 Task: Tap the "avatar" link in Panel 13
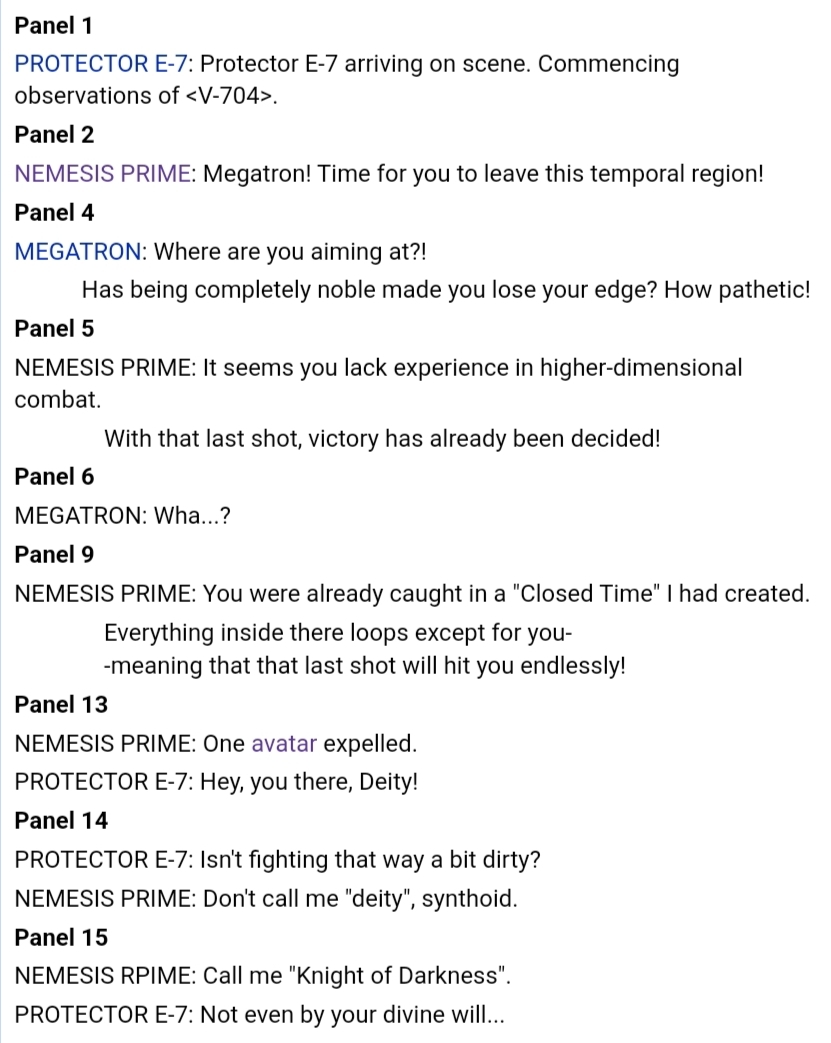284,743
